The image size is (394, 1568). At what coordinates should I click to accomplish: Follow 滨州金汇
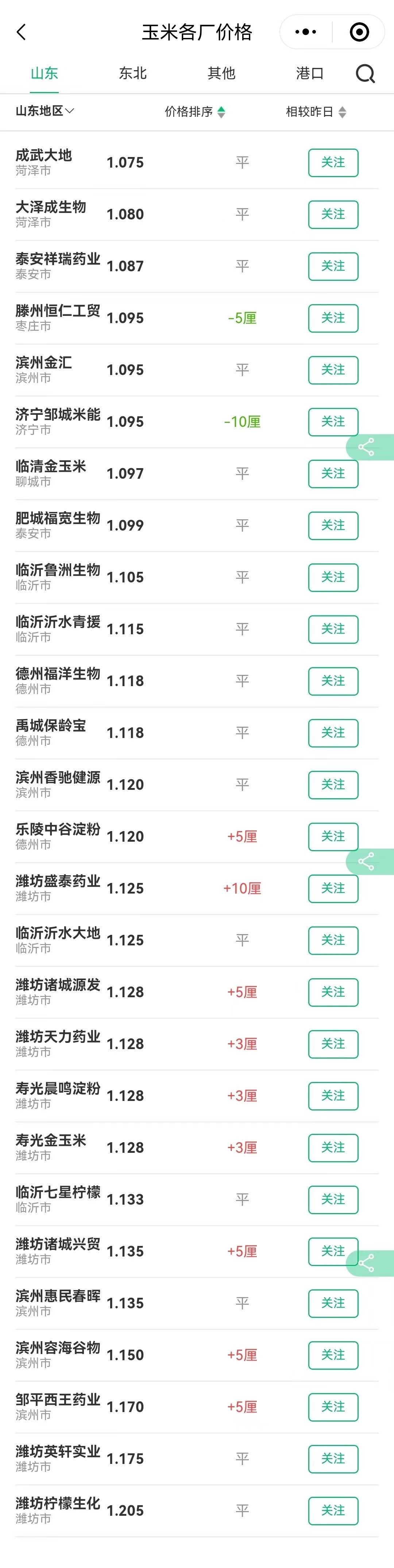333,370
